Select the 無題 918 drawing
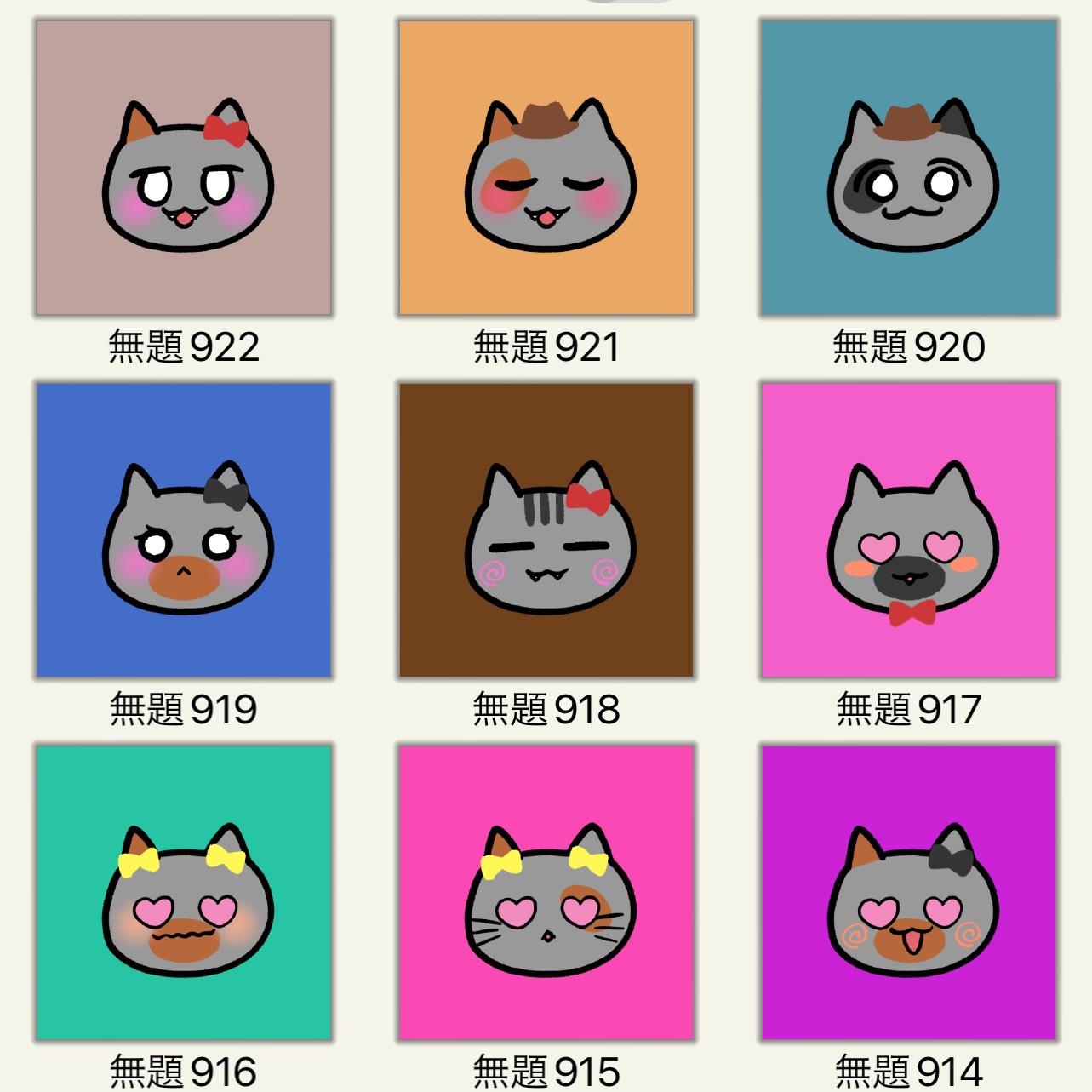Image resolution: width=1092 pixels, height=1092 pixels. click(546, 530)
